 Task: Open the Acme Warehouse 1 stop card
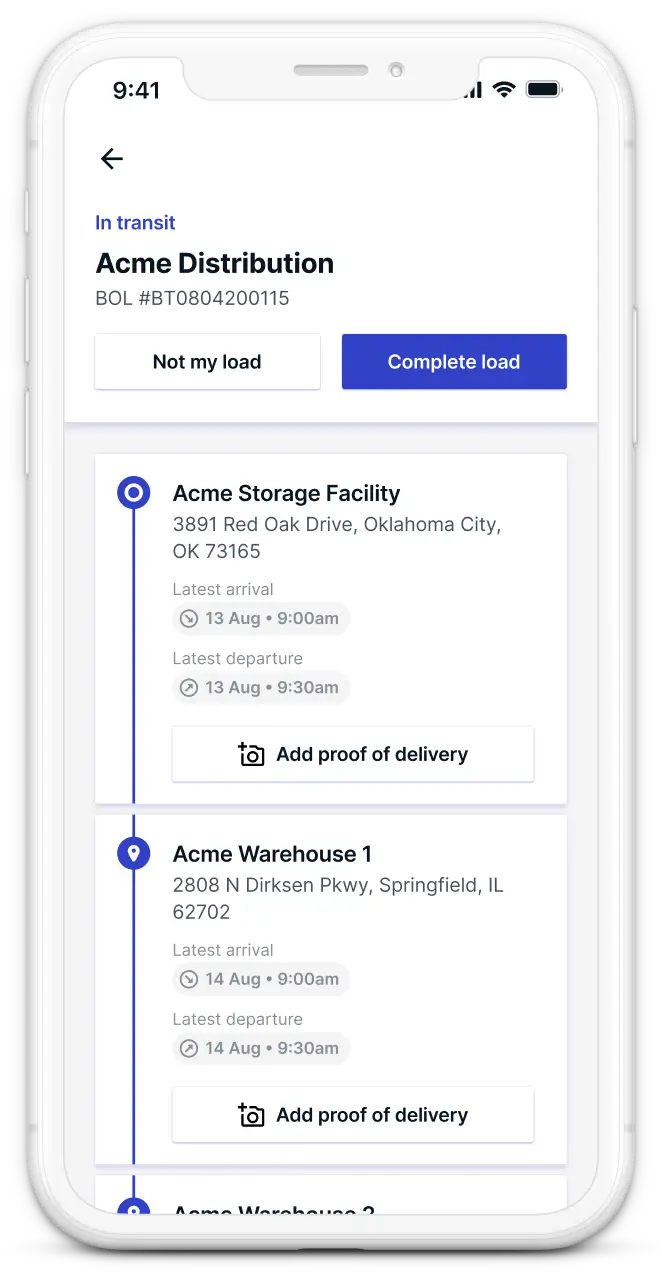pyautogui.click(x=272, y=854)
